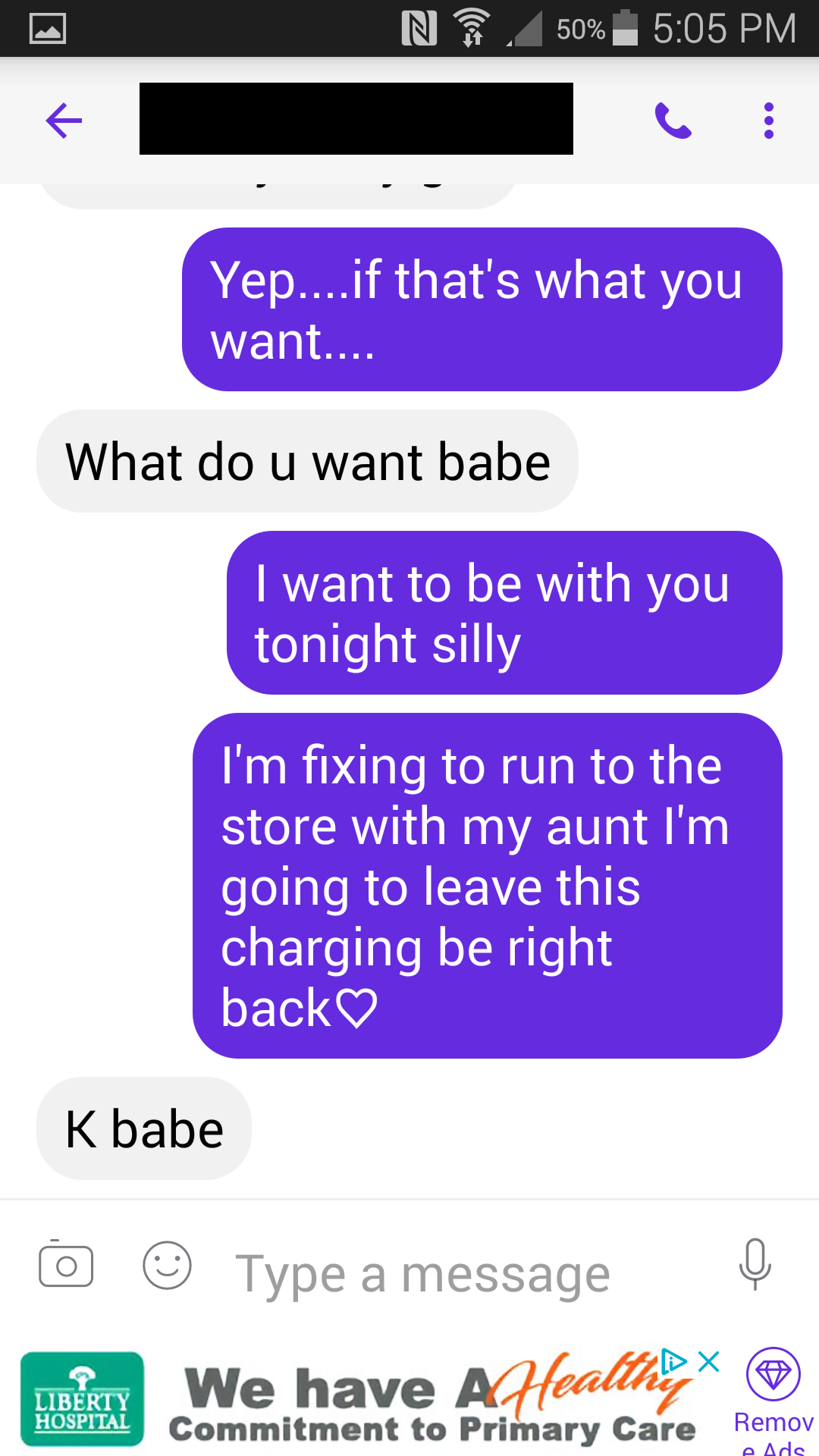Focus the Type a message field
Viewport: 819px width, 1456px height.
pyautogui.click(x=455, y=1274)
